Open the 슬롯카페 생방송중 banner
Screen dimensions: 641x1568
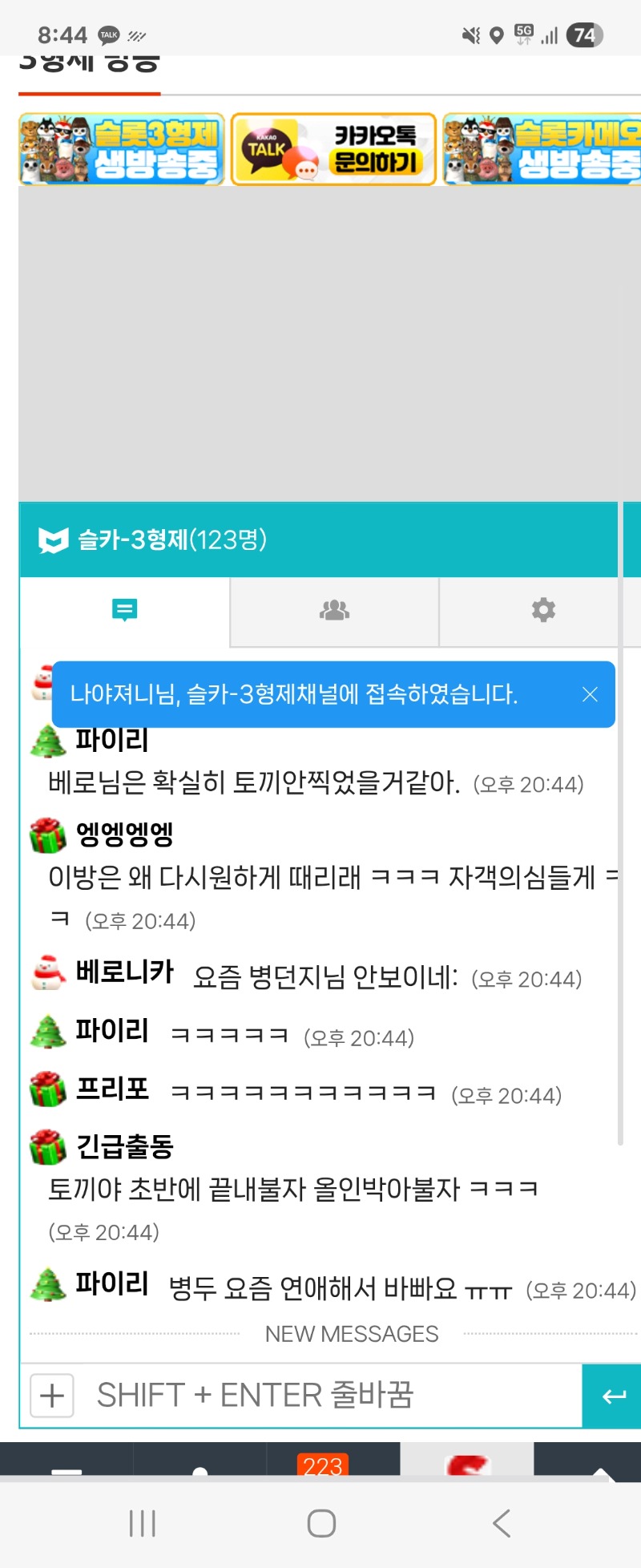(542, 149)
